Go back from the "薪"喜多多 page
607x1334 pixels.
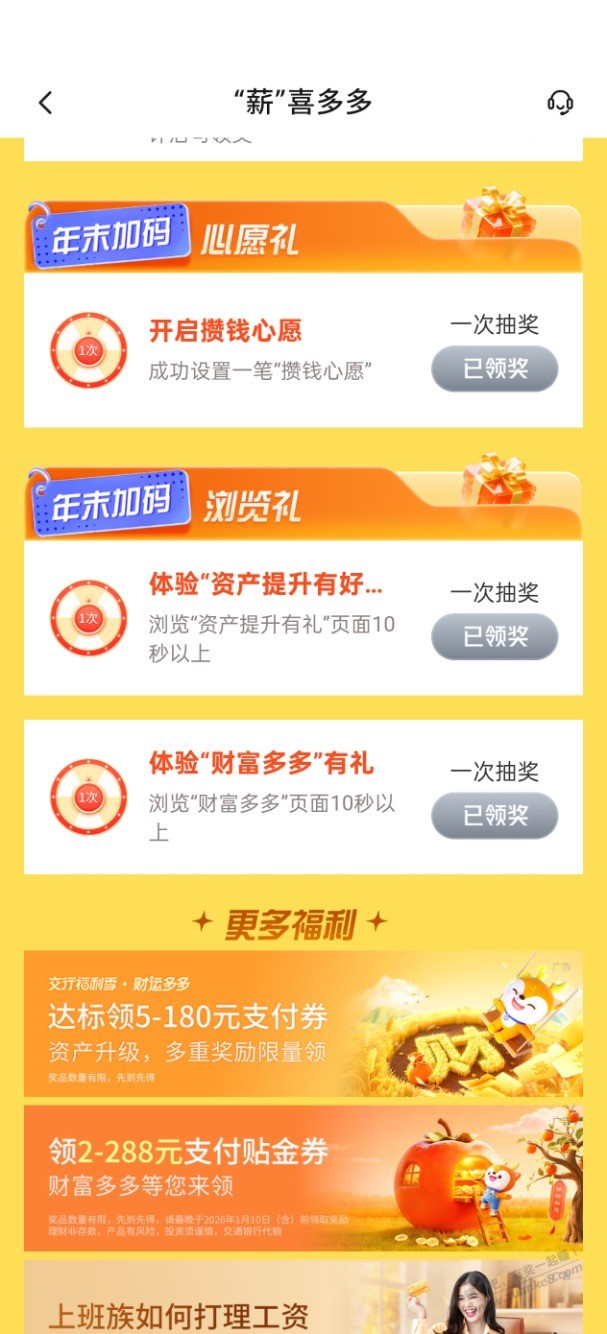pos(45,102)
